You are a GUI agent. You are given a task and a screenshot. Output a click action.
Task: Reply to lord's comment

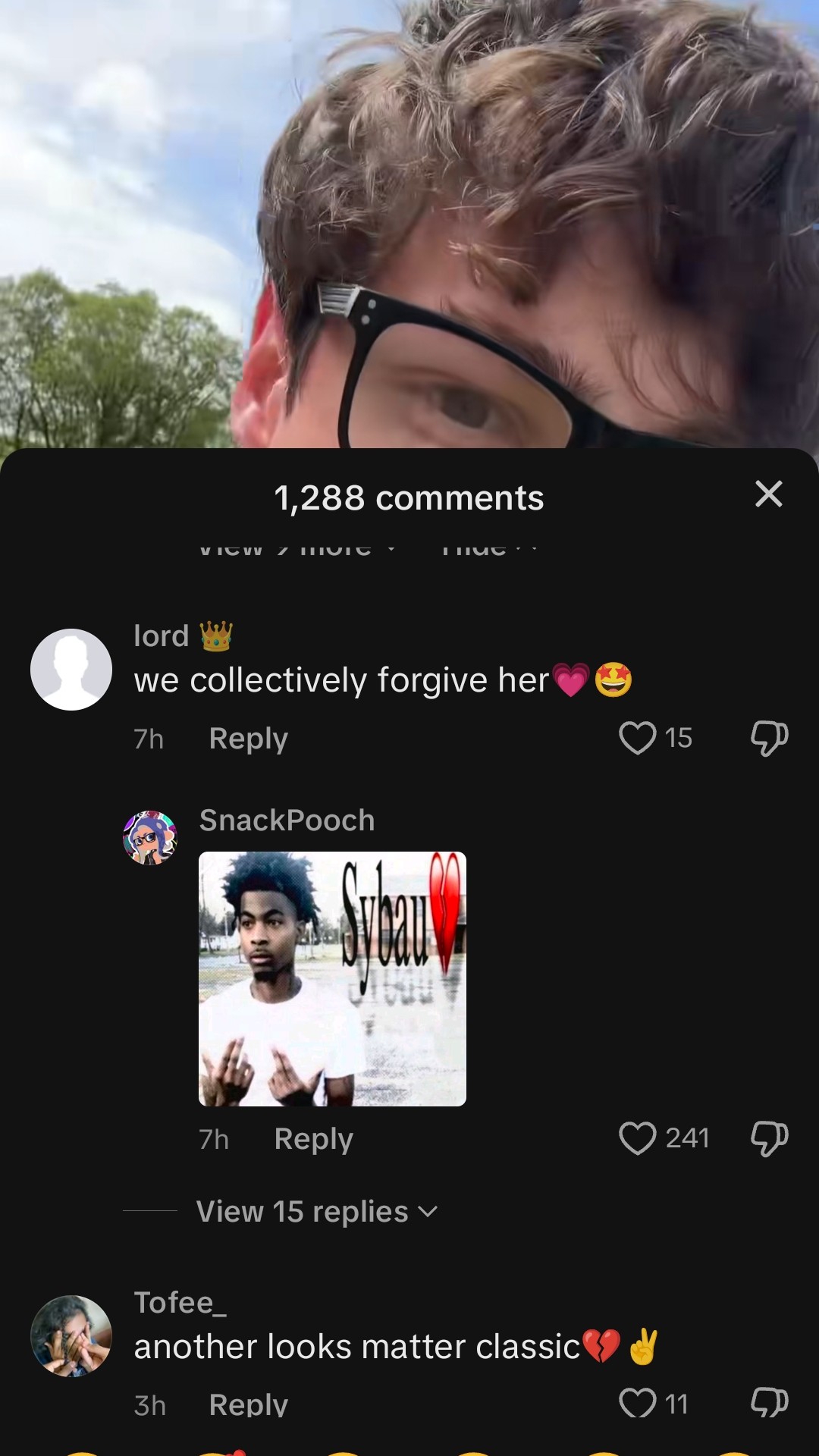tap(248, 739)
